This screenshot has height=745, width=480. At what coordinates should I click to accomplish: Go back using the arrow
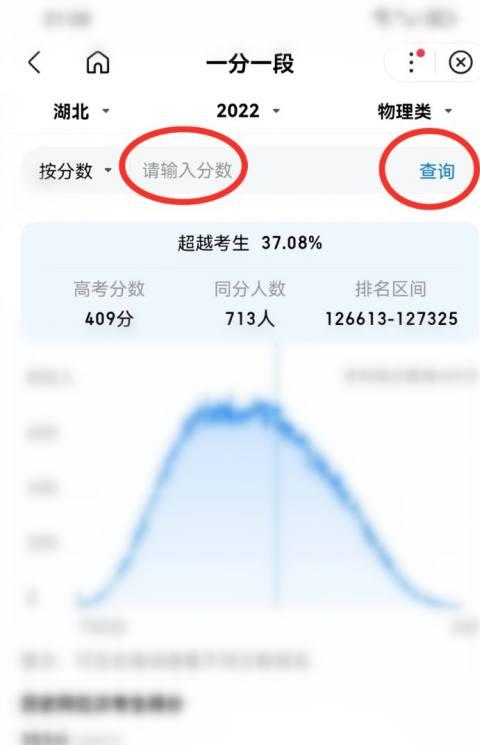click(x=34, y=62)
